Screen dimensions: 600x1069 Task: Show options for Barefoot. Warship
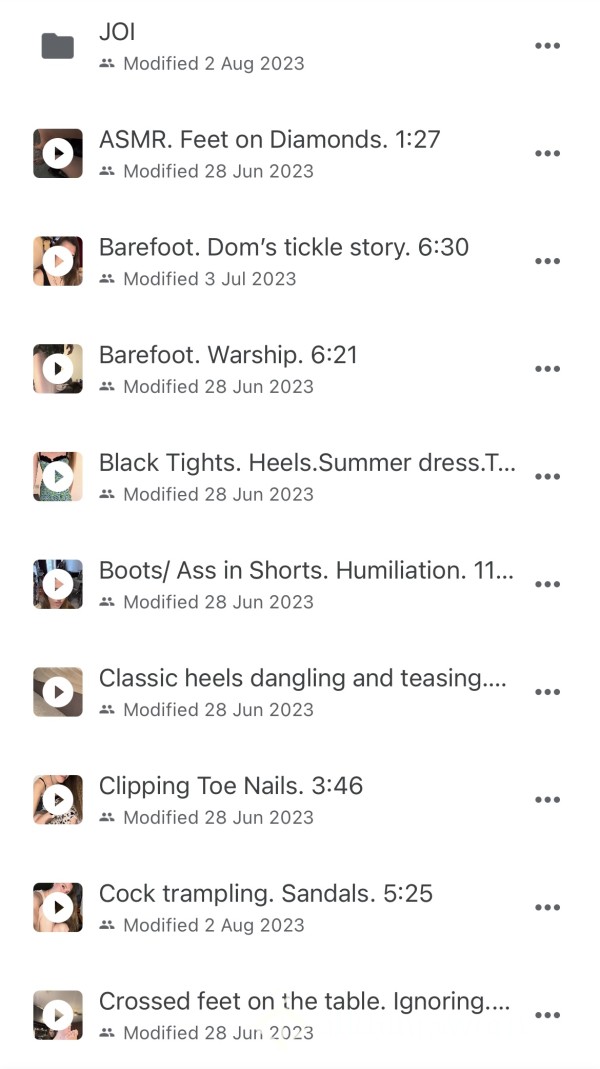(548, 369)
